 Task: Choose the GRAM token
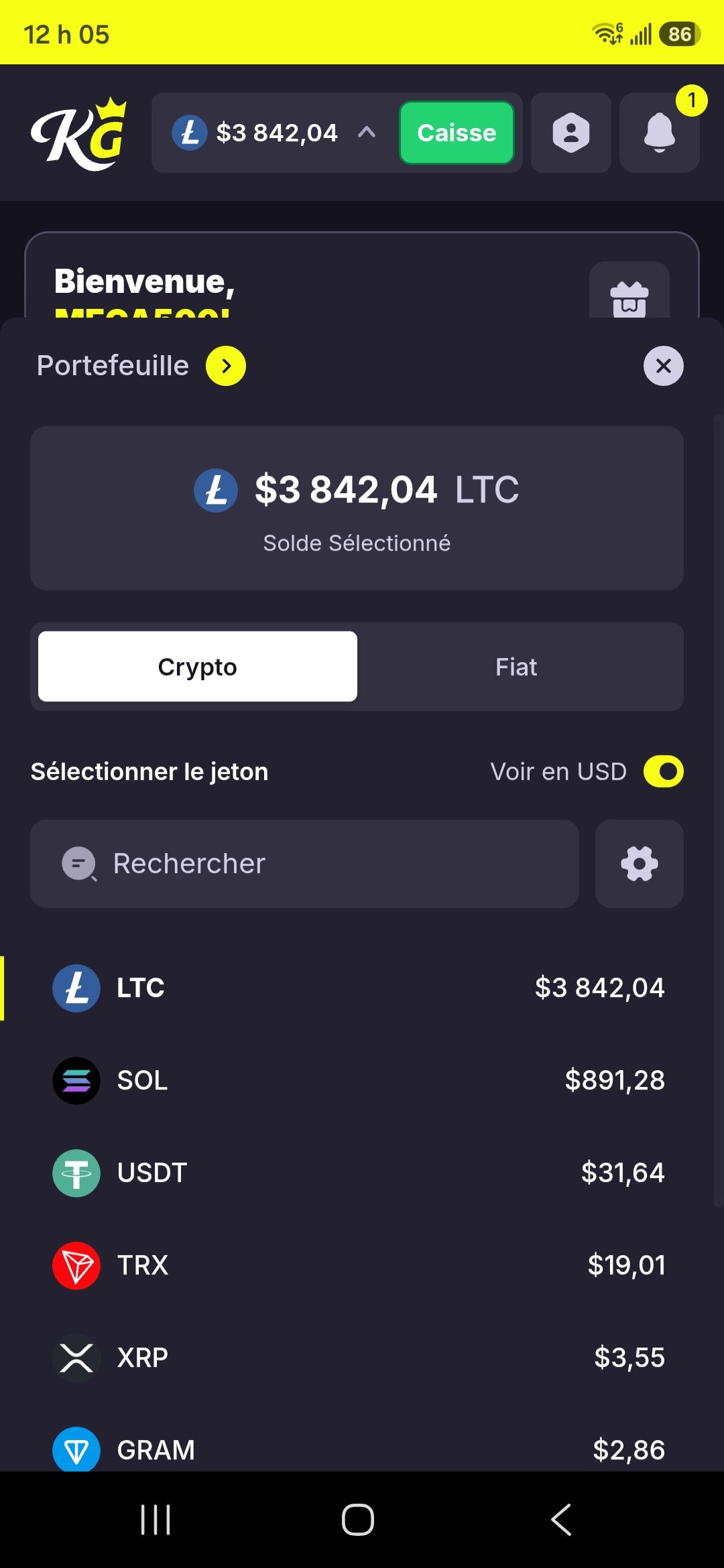359,1449
